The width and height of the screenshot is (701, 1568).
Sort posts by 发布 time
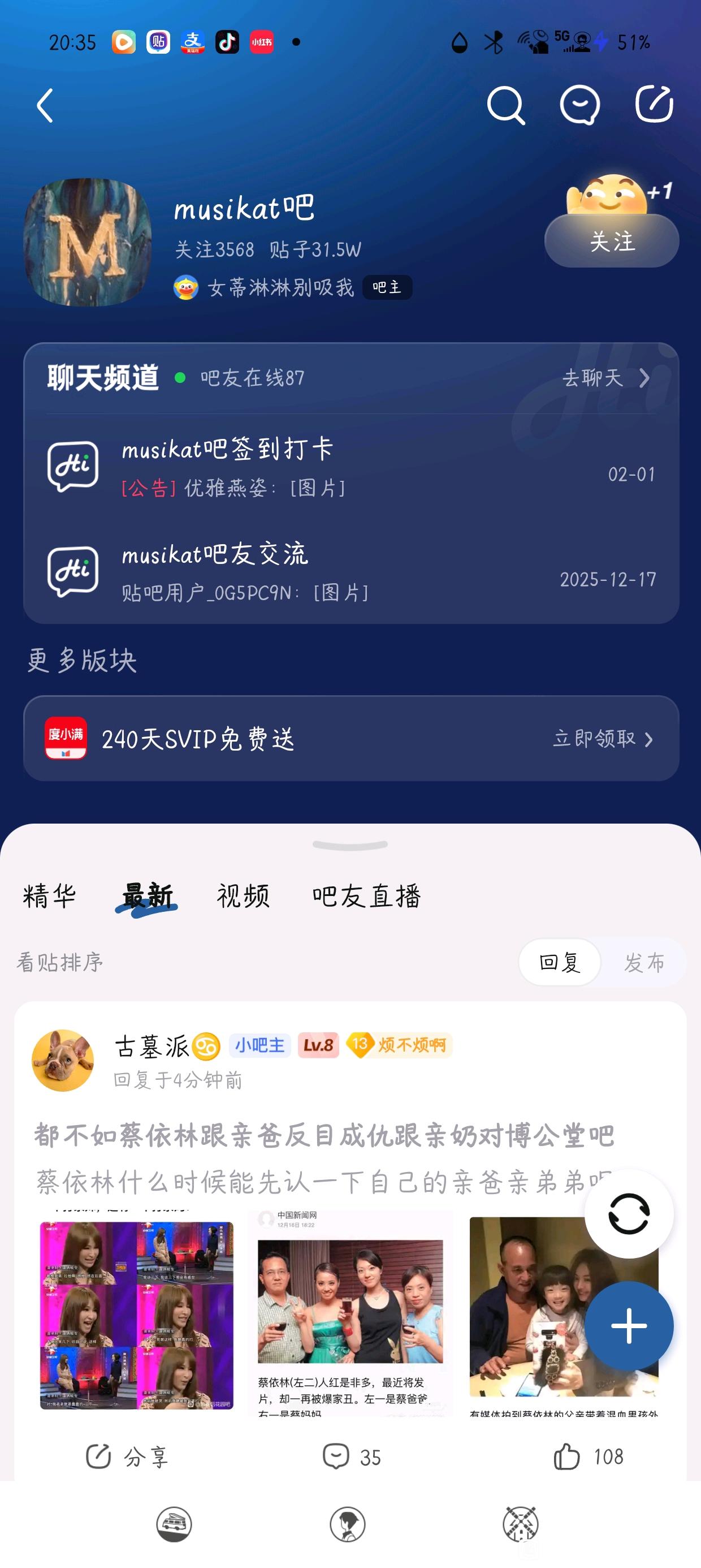pos(644,962)
